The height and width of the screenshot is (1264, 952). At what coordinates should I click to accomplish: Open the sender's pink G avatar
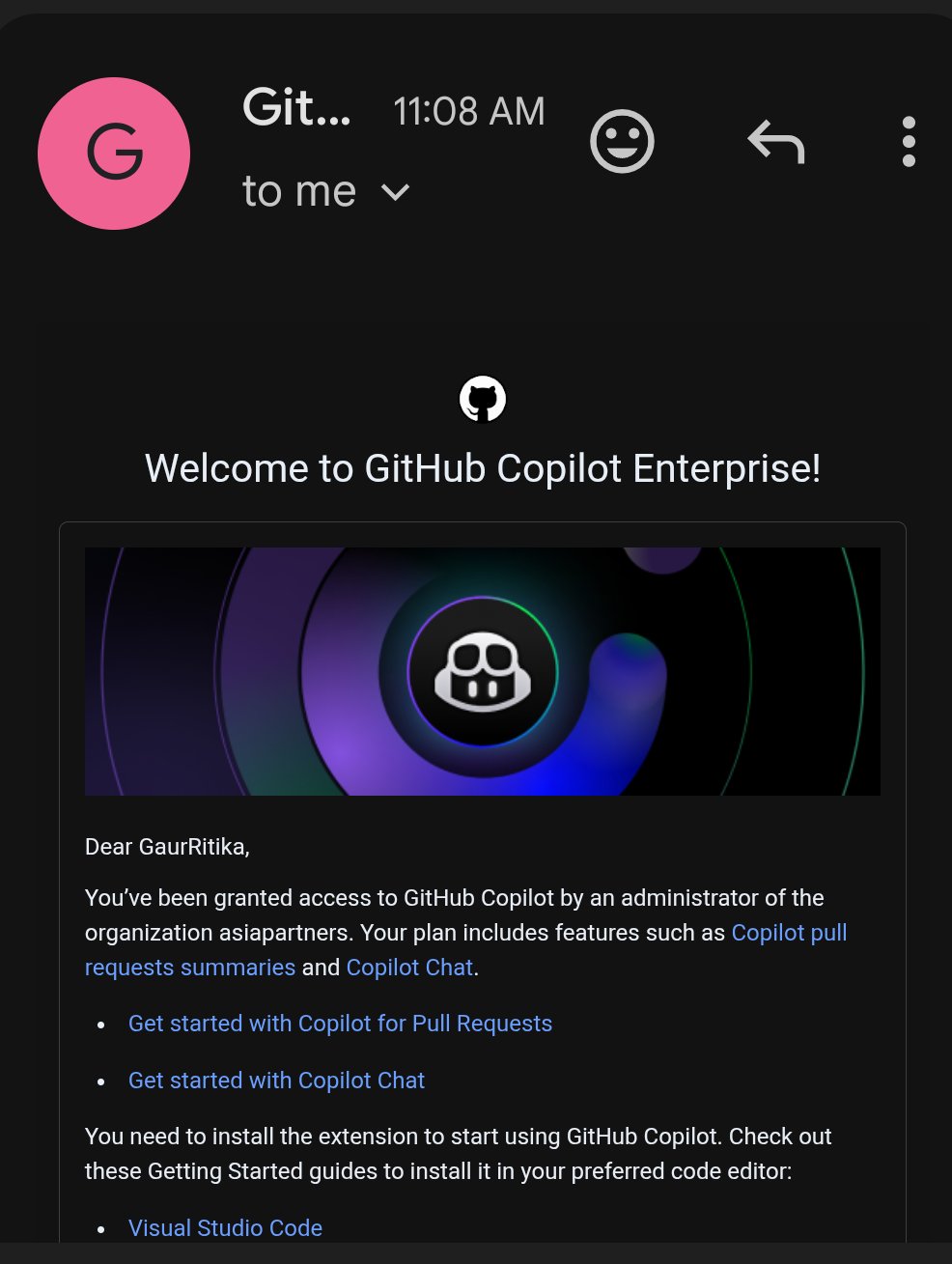(114, 154)
